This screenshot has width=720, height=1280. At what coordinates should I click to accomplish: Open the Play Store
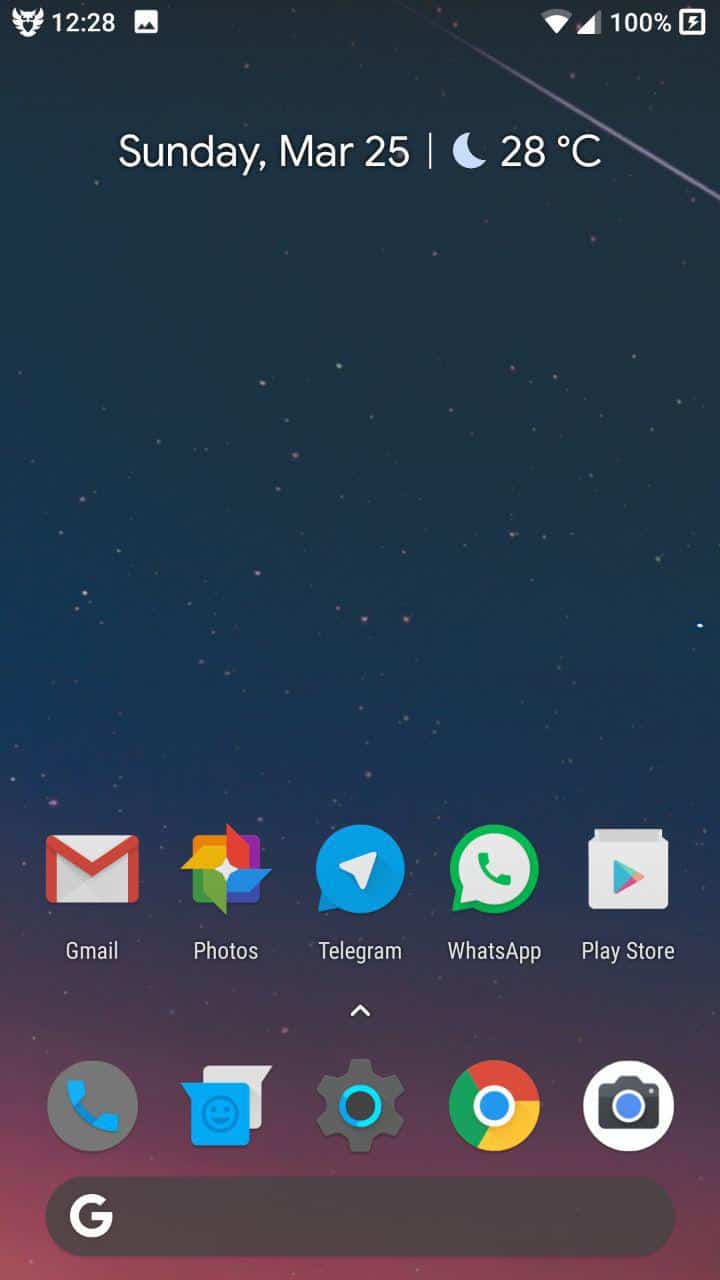628,870
